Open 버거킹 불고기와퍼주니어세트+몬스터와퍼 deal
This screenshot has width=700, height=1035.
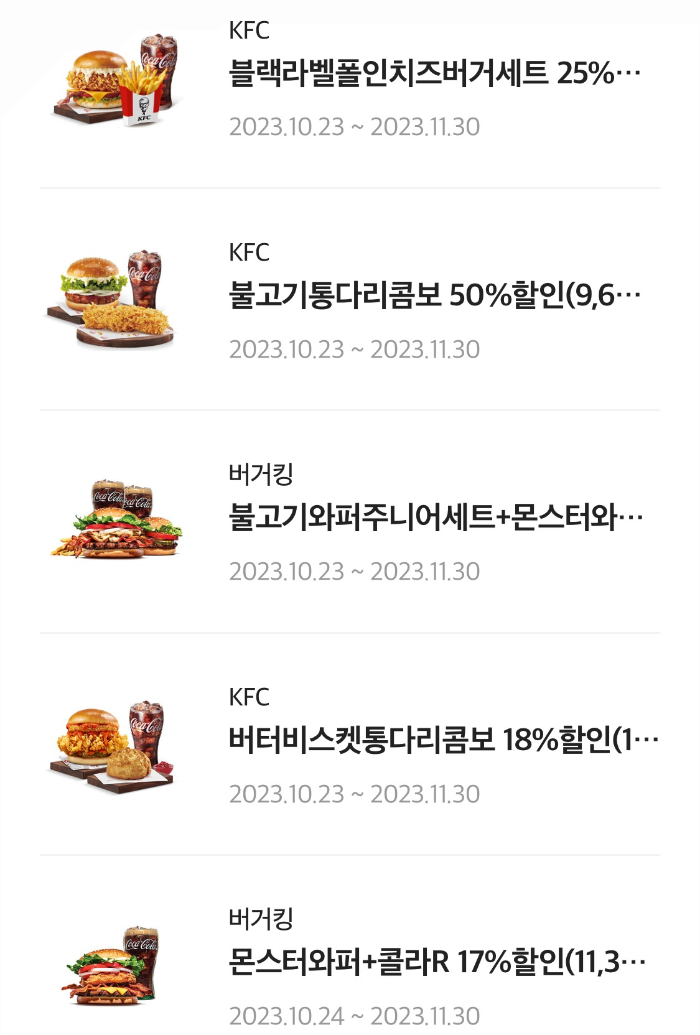436,519
